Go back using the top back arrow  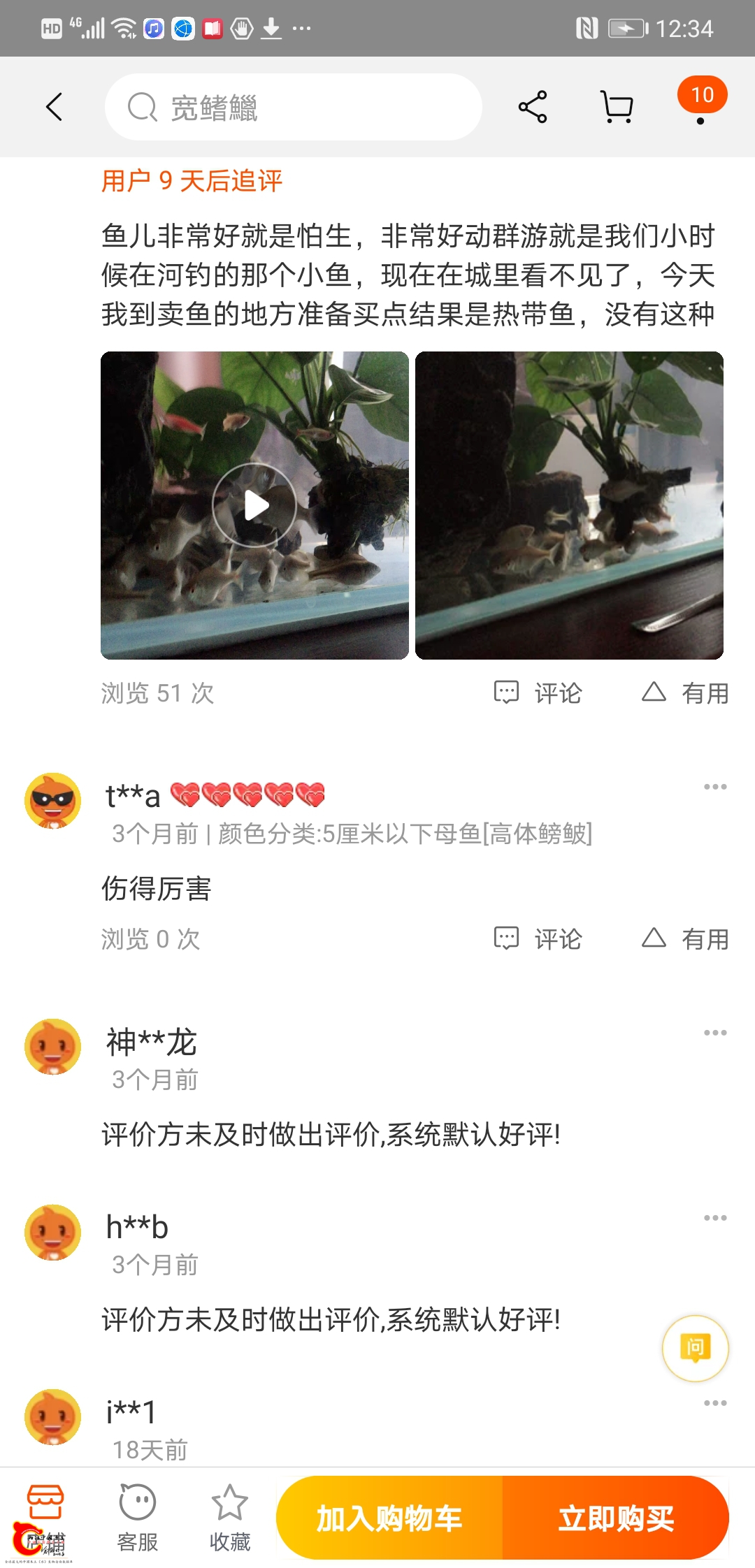coord(54,107)
